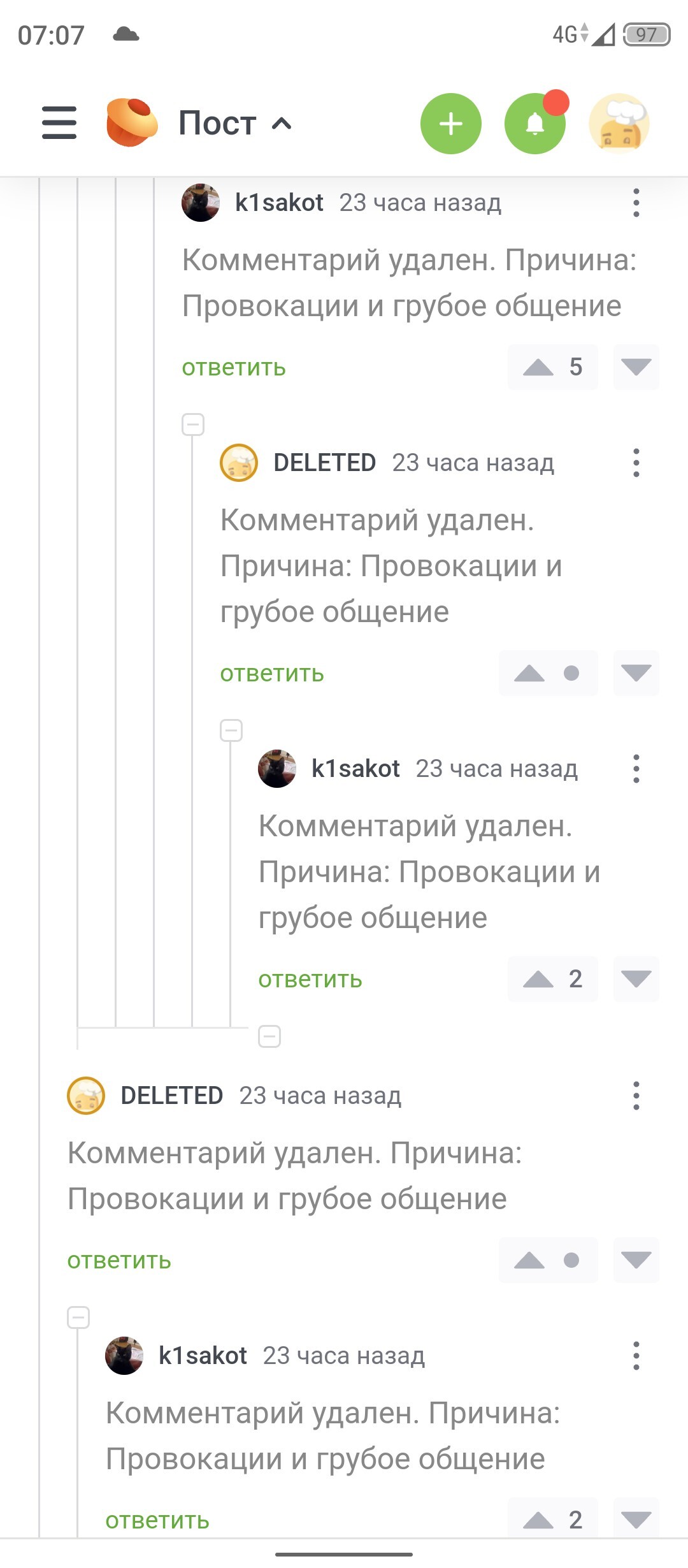Create a new post with plus button
688x1568 pixels.
coord(450,124)
